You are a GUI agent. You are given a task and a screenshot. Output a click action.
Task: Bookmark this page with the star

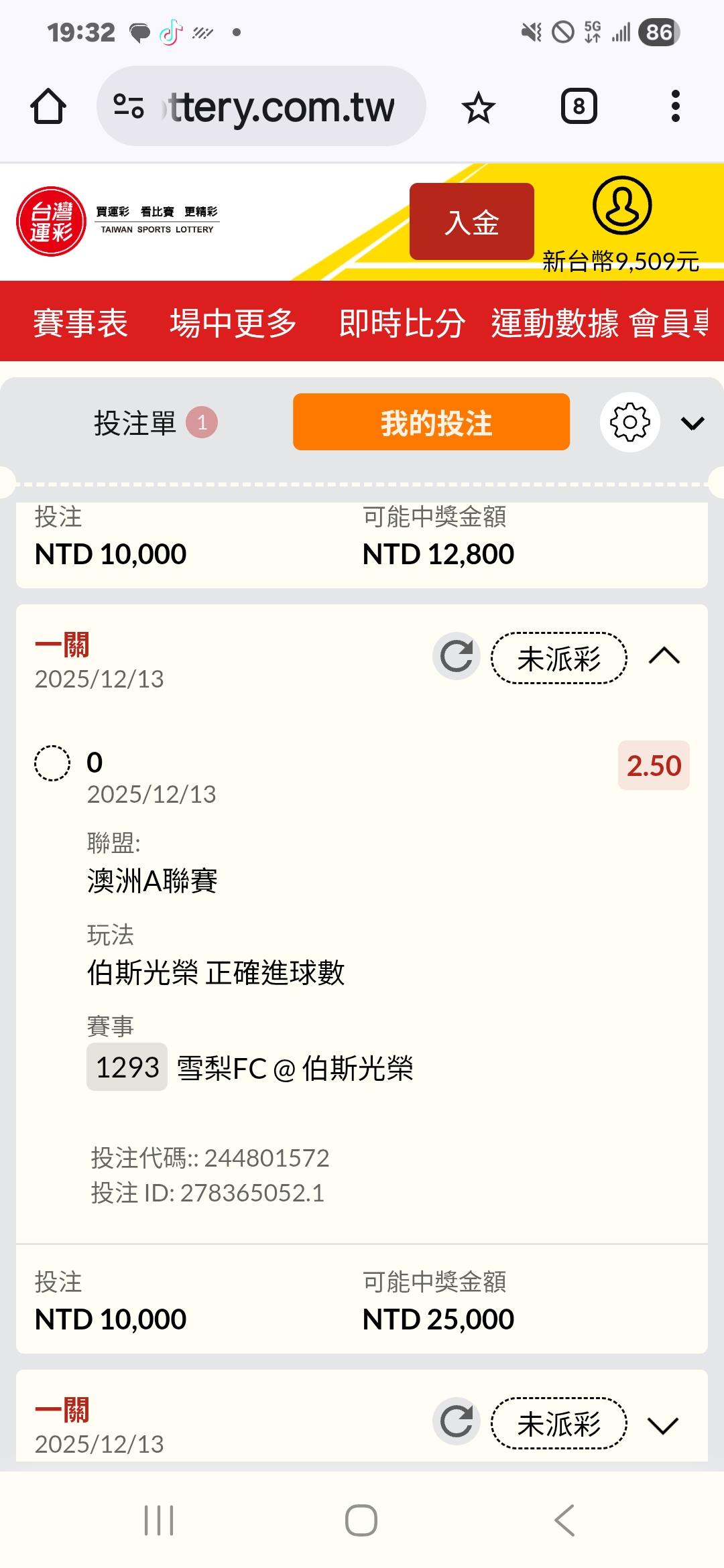pos(479,107)
